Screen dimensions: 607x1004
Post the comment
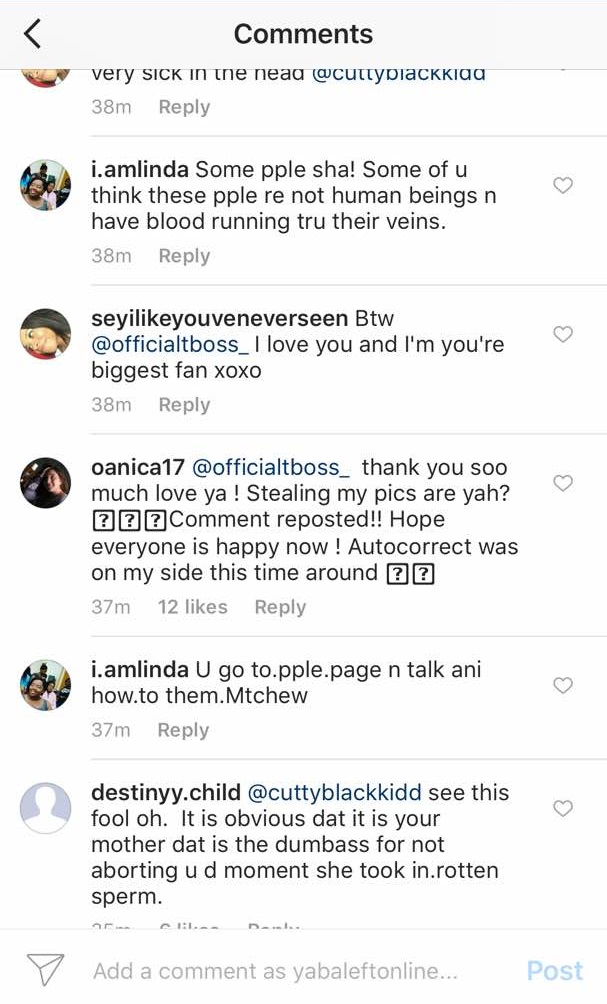click(554, 971)
